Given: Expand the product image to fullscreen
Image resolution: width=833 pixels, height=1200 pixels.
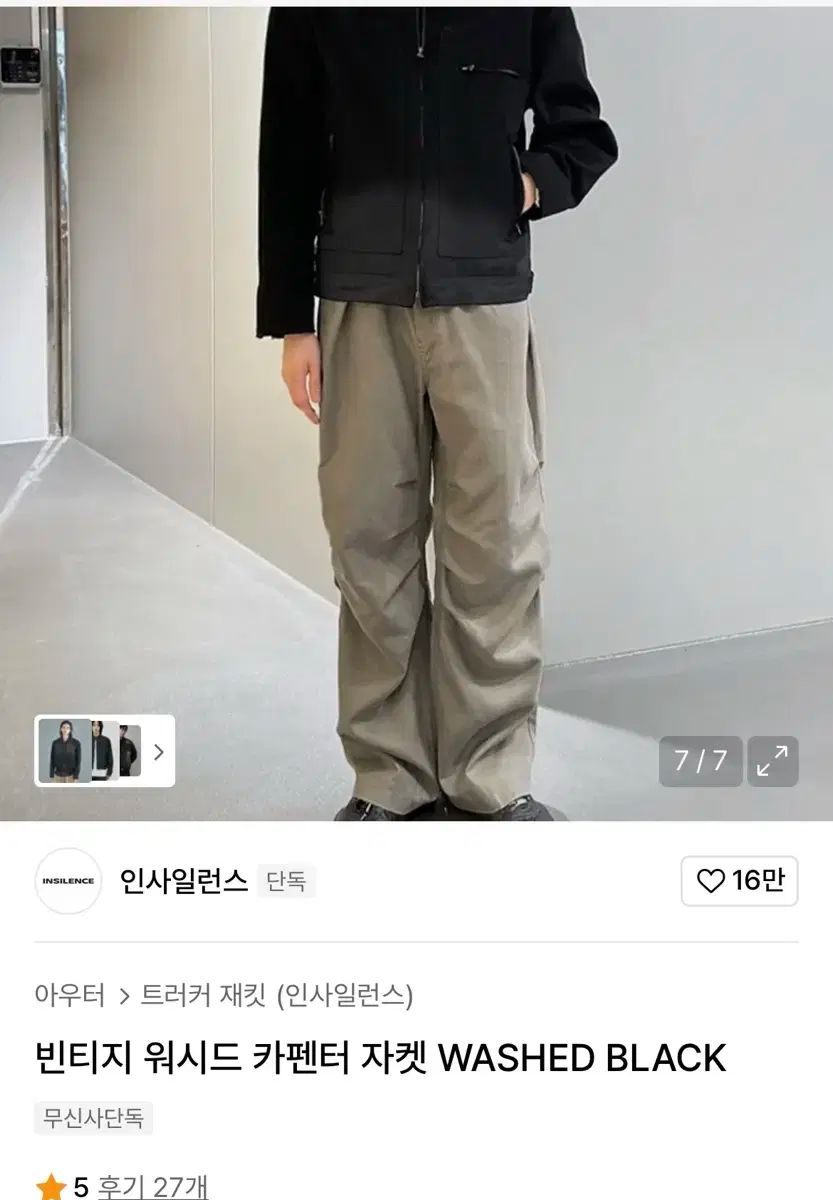Looking at the screenshot, I should tap(771, 762).
